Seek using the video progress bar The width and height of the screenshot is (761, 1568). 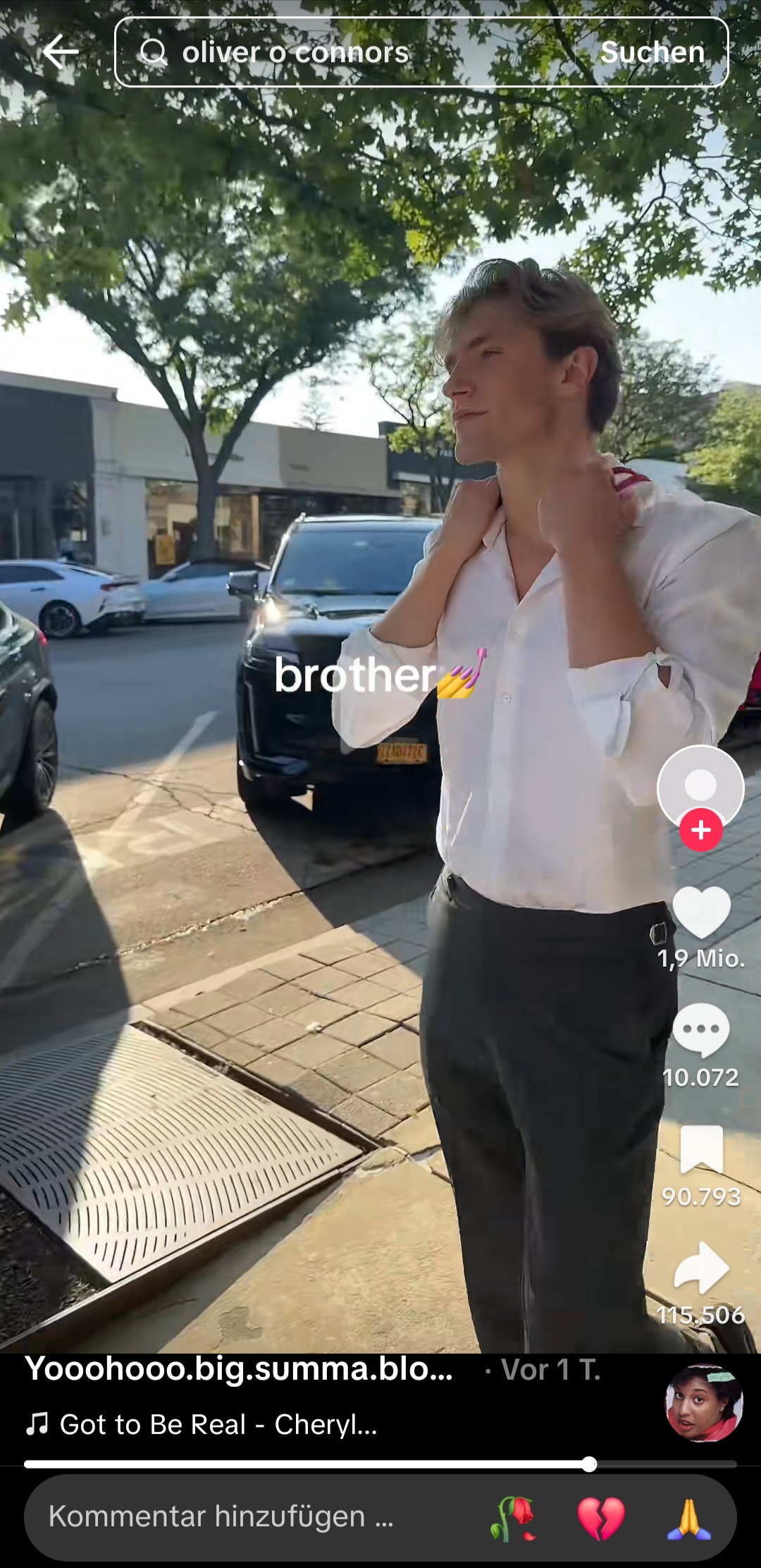coord(380,1464)
